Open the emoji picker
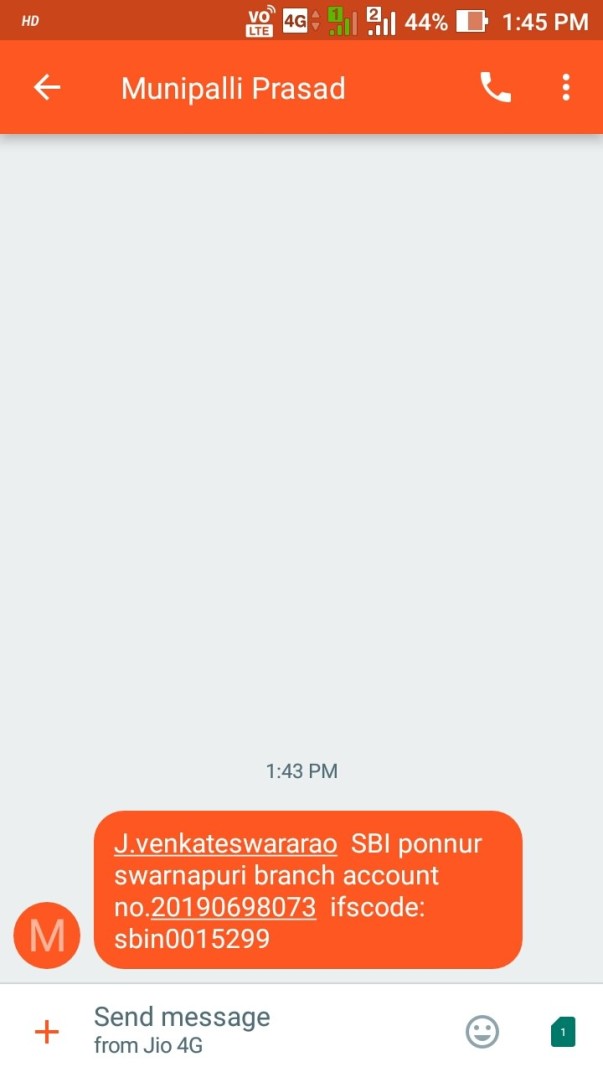Screen dimensions: 603x1072 coord(483,1031)
